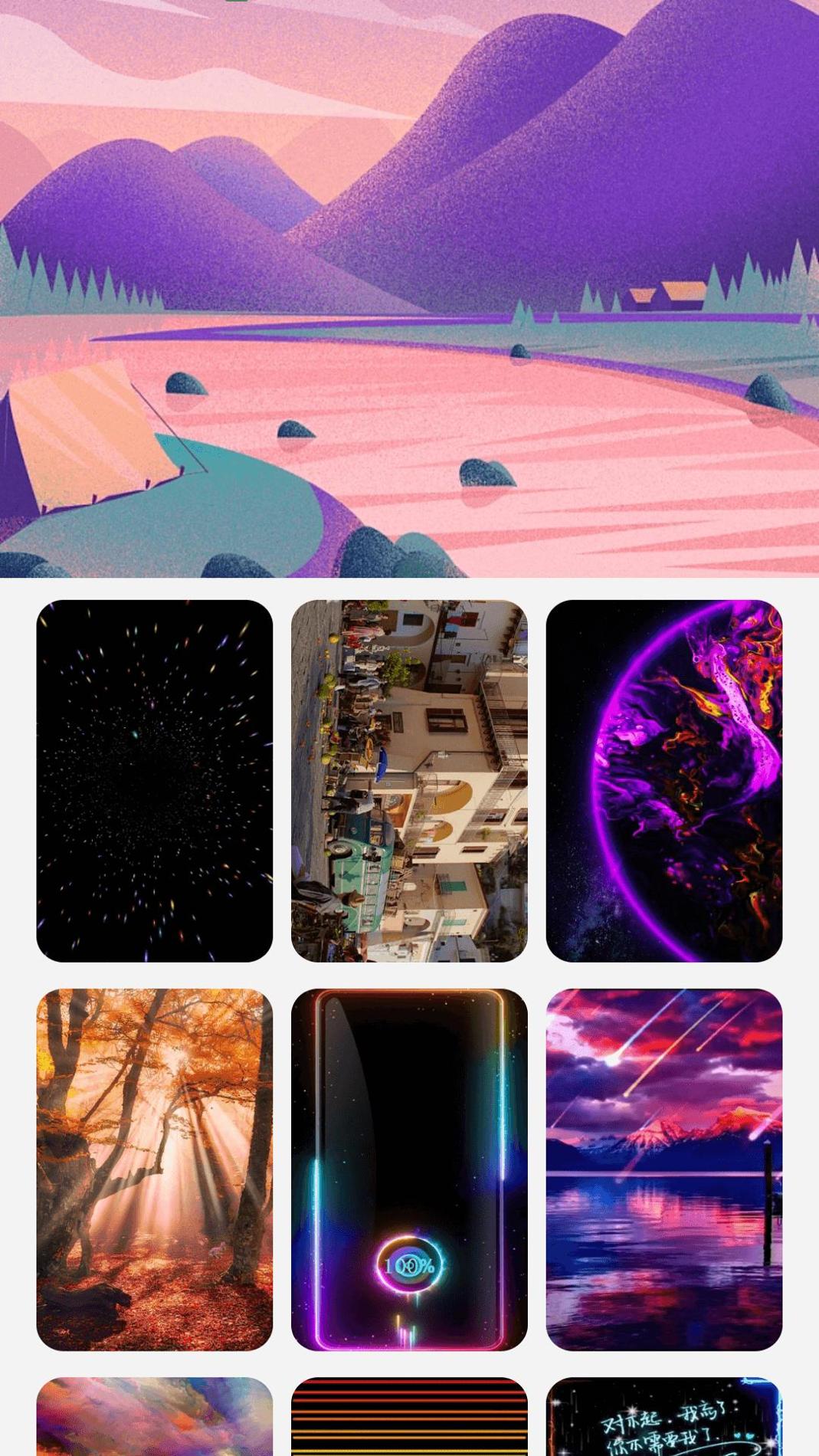Viewport: 819px width, 1456px height.
Task: Select the neon frame 100% charging wallpaper
Action: (409, 1169)
